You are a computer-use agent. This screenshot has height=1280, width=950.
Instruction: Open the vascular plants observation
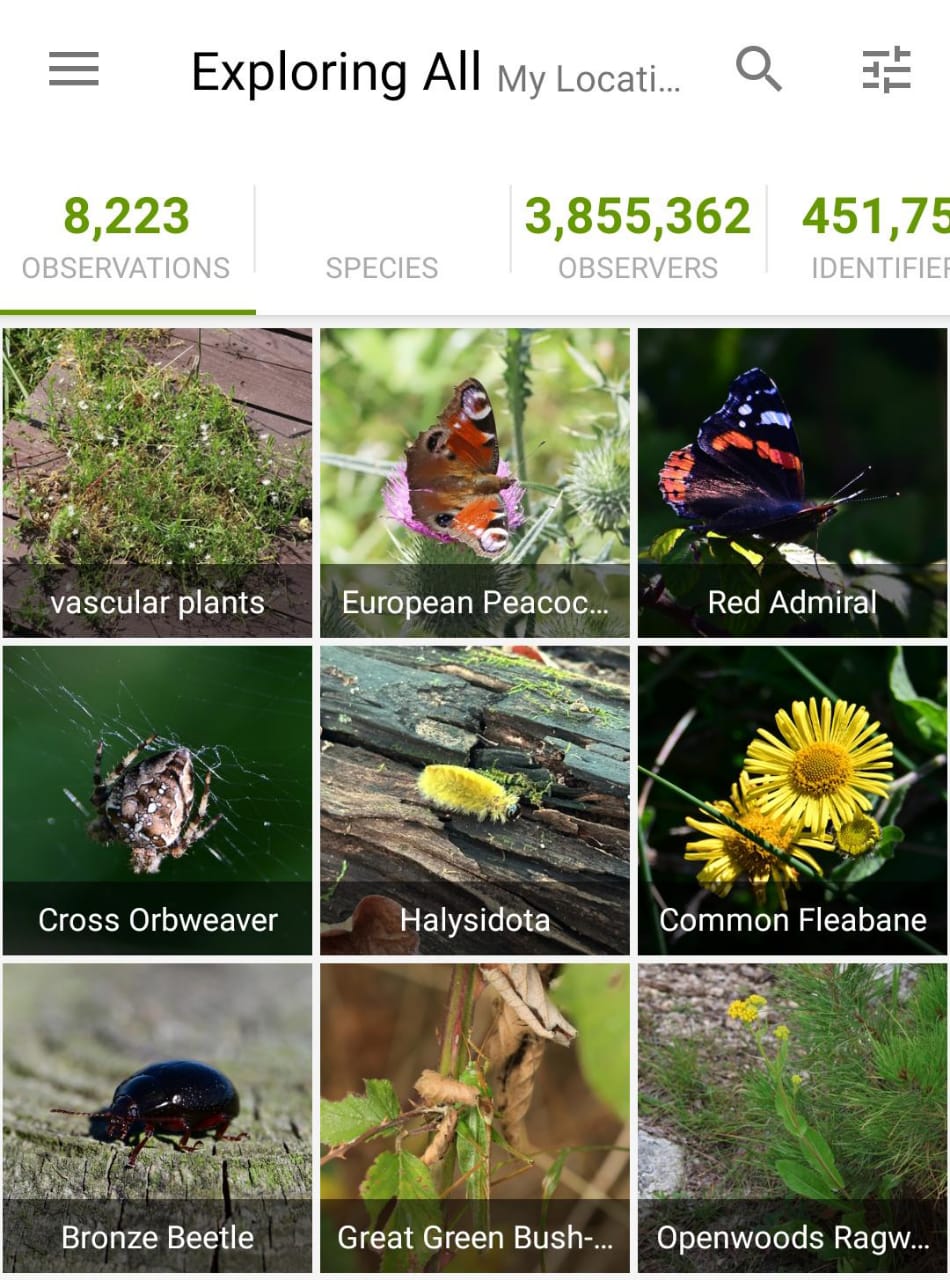pyautogui.click(x=157, y=482)
